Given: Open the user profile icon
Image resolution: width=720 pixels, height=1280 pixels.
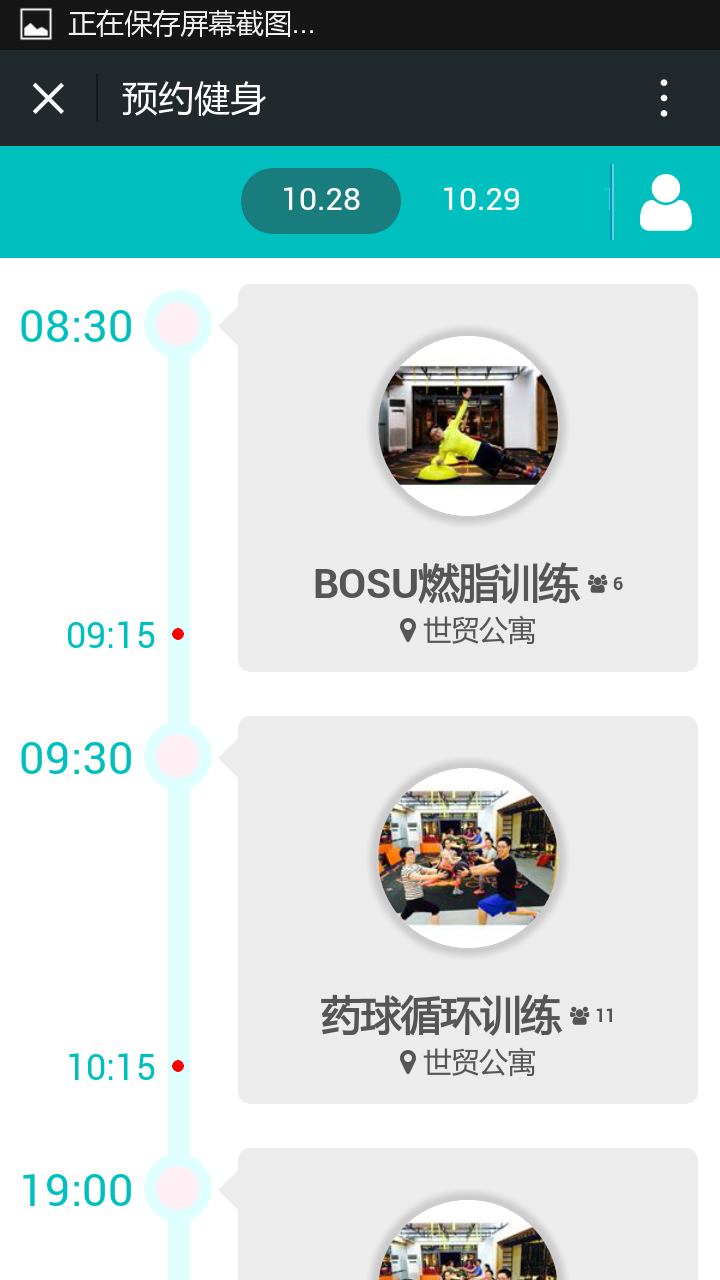Looking at the screenshot, I should [665, 202].
